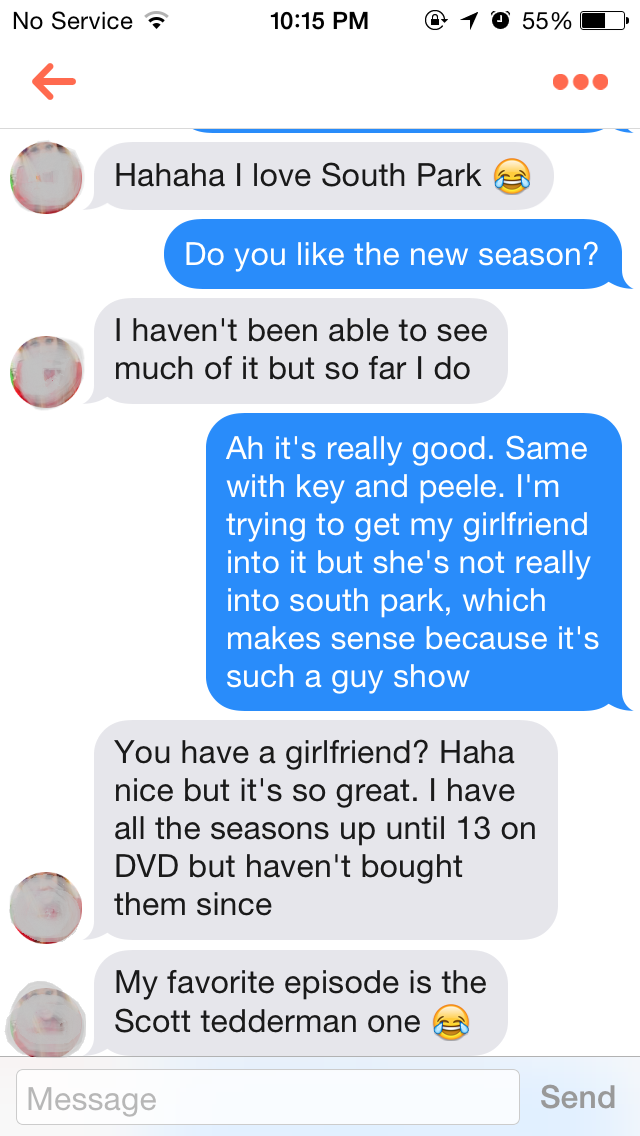Viewport: 640px width, 1136px height.
Task: Focus the Message text field
Action: 268,1098
